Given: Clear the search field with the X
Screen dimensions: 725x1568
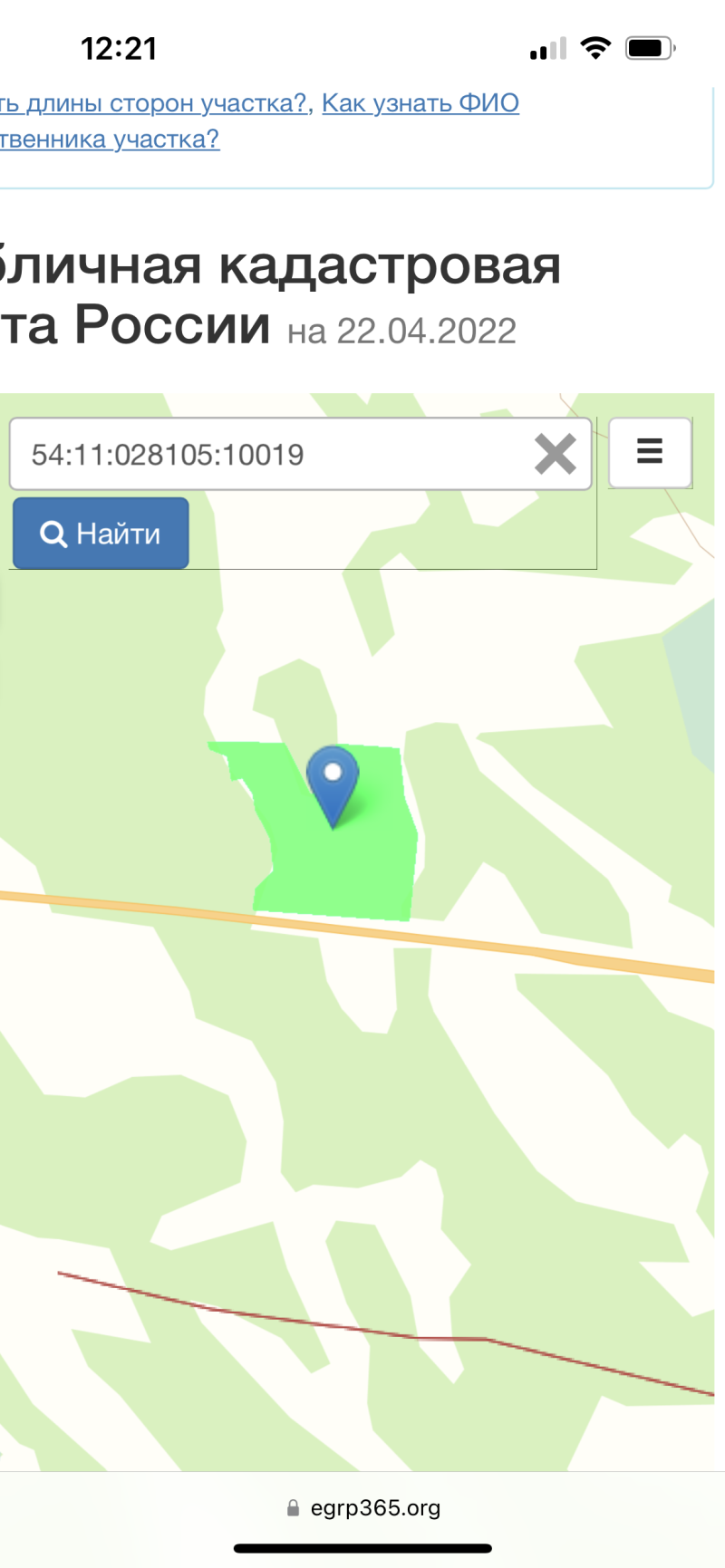Looking at the screenshot, I should 555,455.
